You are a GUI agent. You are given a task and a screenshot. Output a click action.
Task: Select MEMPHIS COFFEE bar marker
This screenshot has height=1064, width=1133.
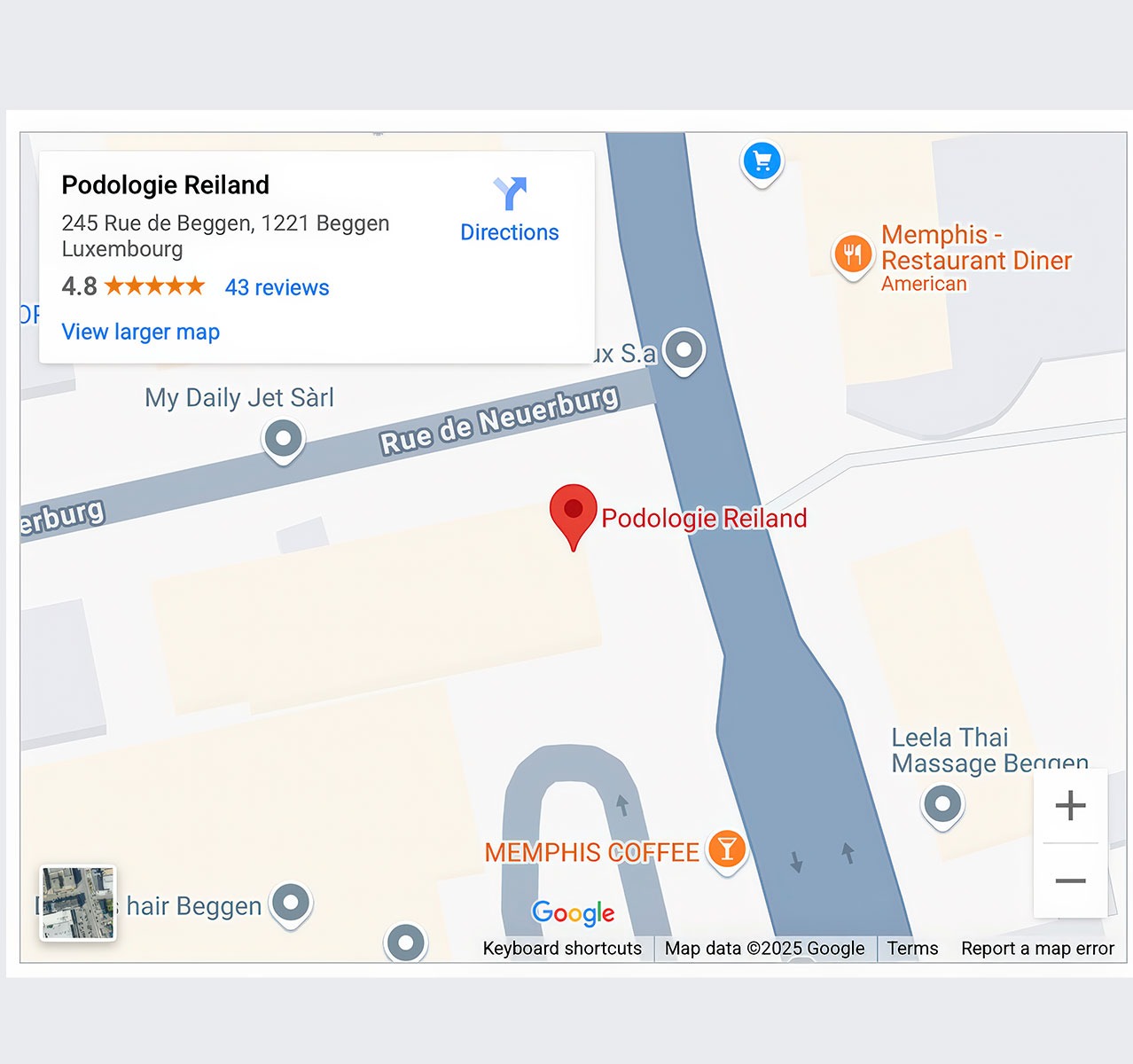[x=726, y=849]
